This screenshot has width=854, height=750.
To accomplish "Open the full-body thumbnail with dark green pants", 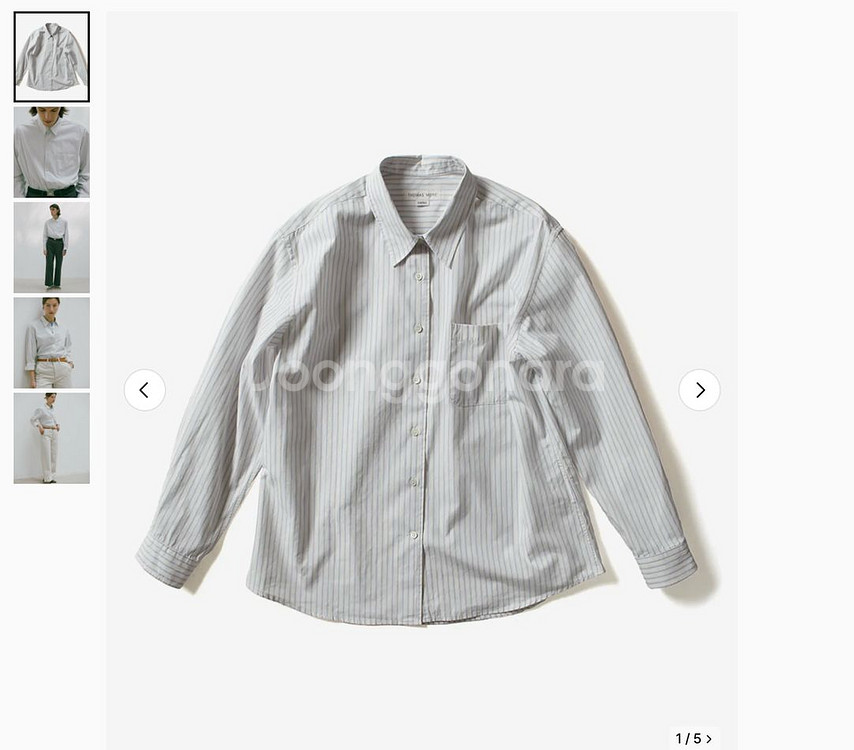I will tap(51, 247).
